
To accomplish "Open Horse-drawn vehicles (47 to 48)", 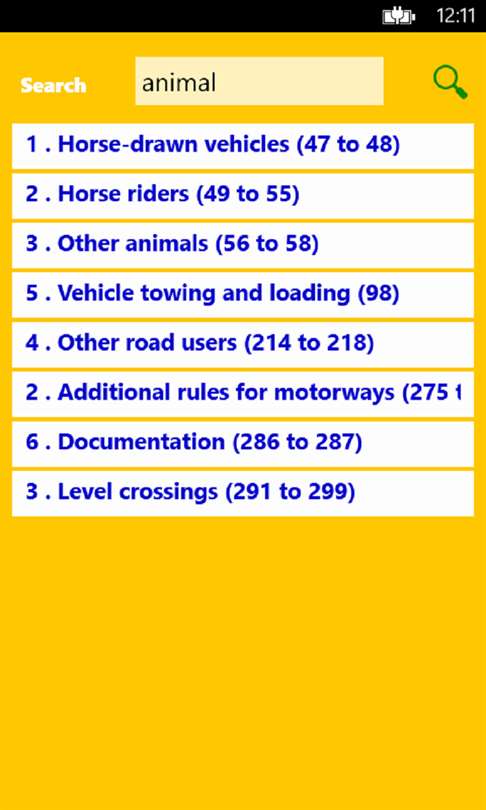I will (243, 146).
